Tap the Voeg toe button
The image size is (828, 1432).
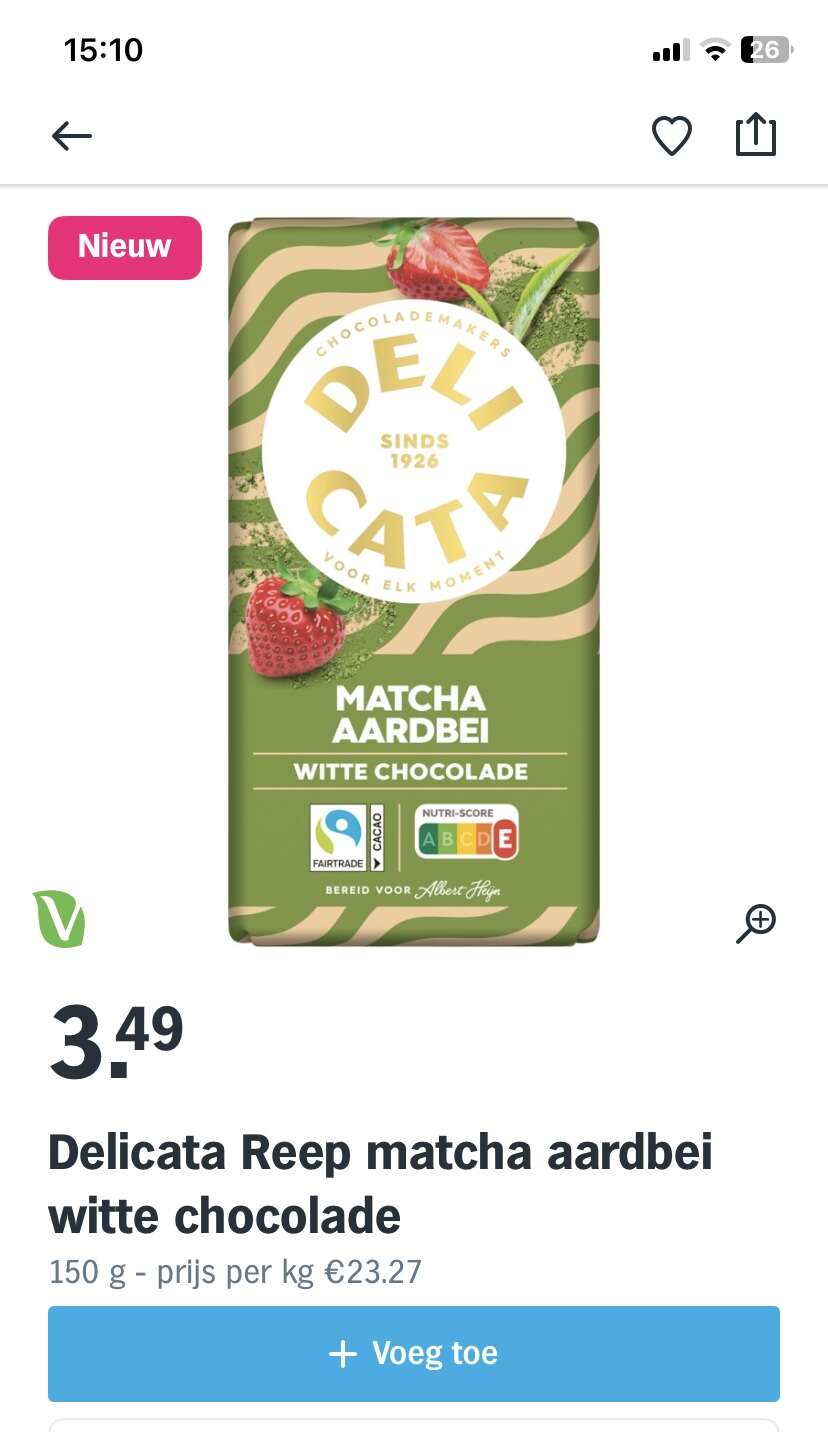point(414,1353)
